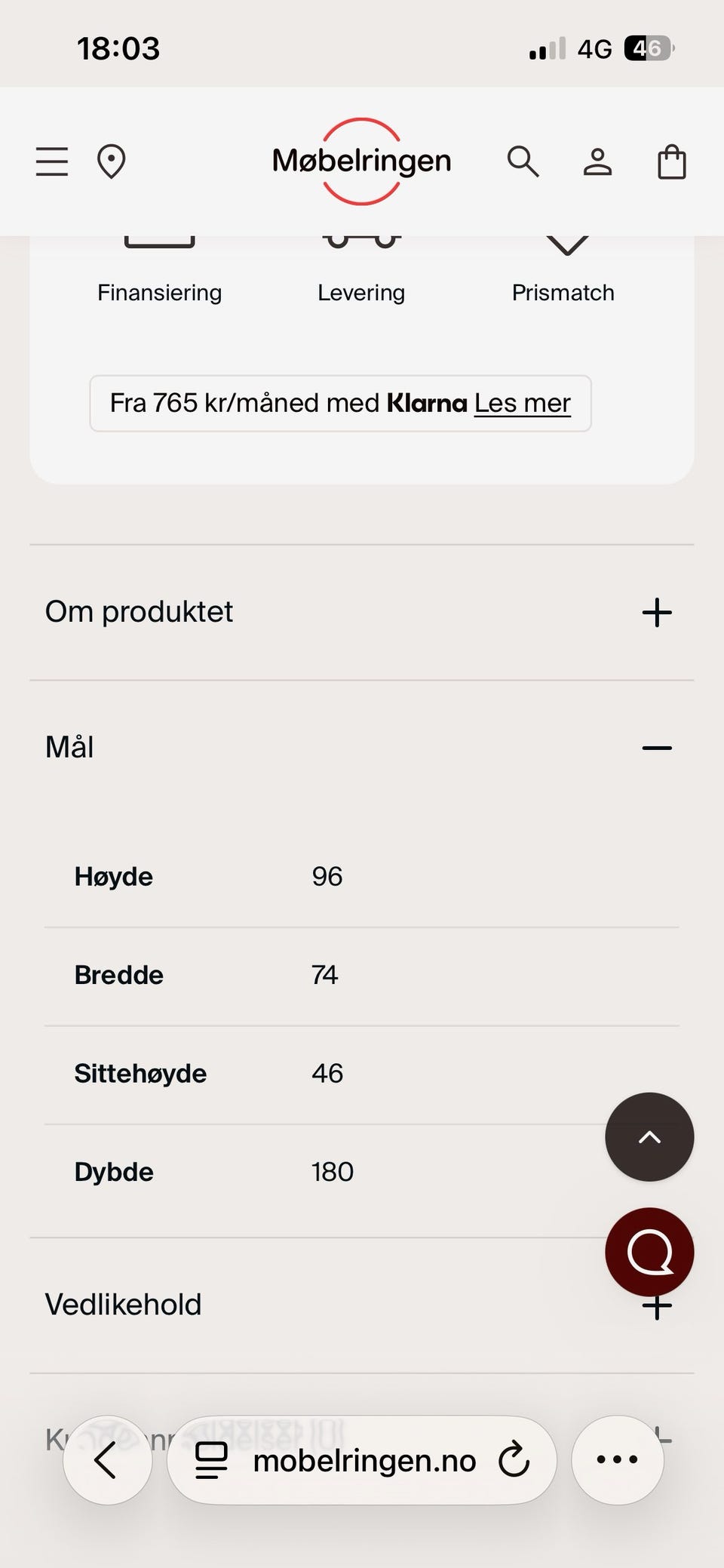Open the user account icon
This screenshot has height=1568, width=724.
pos(597,161)
